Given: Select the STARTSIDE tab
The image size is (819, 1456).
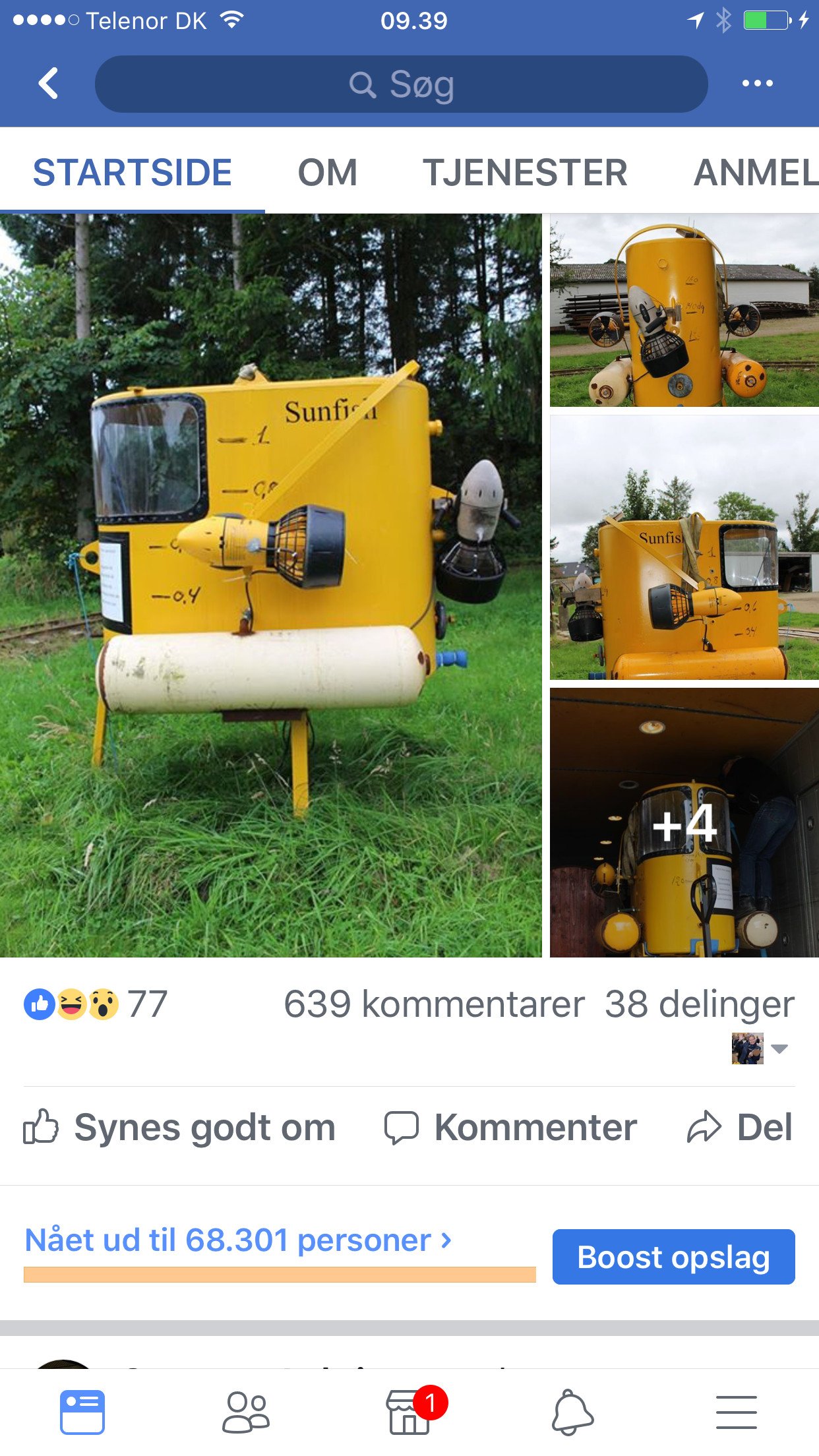Looking at the screenshot, I should pyautogui.click(x=133, y=173).
